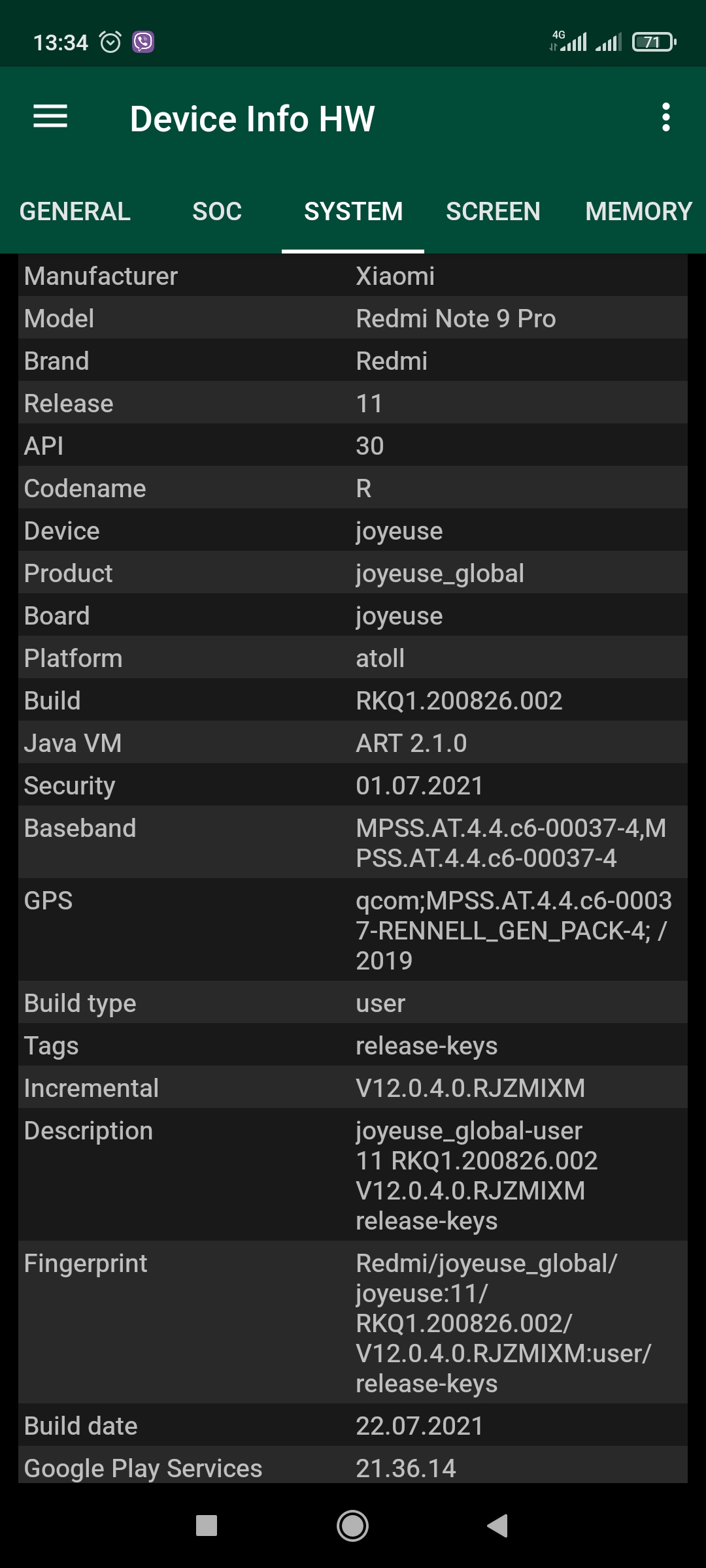706x1568 pixels.
Task: Open the three-dot overflow menu
Action: pyautogui.click(x=665, y=118)
